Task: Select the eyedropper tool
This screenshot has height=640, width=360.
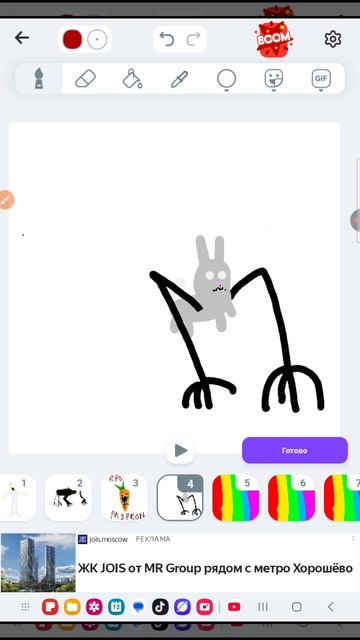Action: pos(179,79)
